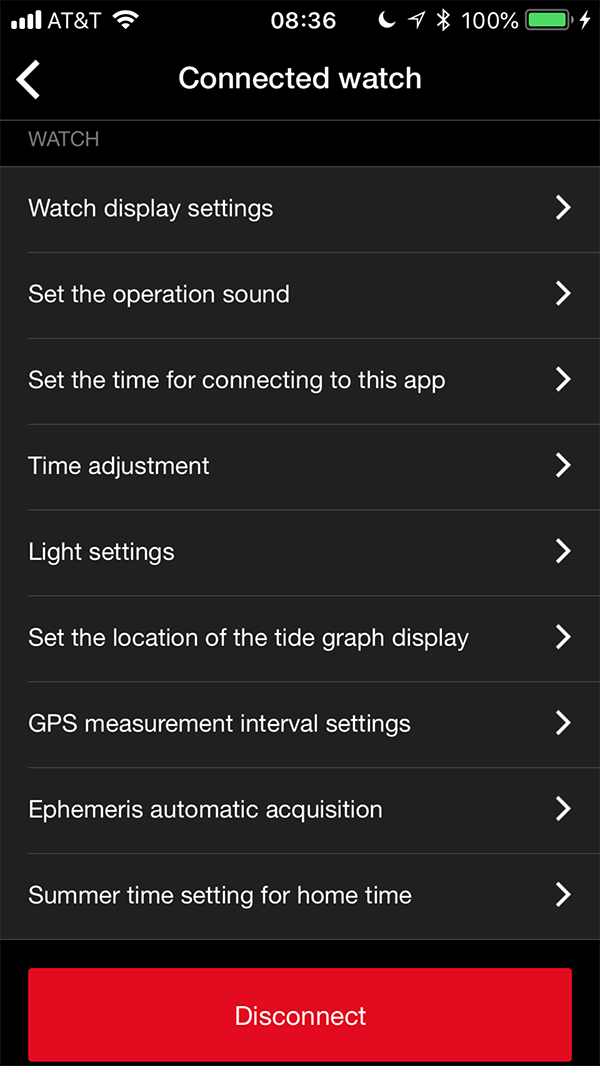Open Light settings
Image resolution: width=600 pixels, height=1066 pixels.
pyautogui.click(x=300, y=552)
